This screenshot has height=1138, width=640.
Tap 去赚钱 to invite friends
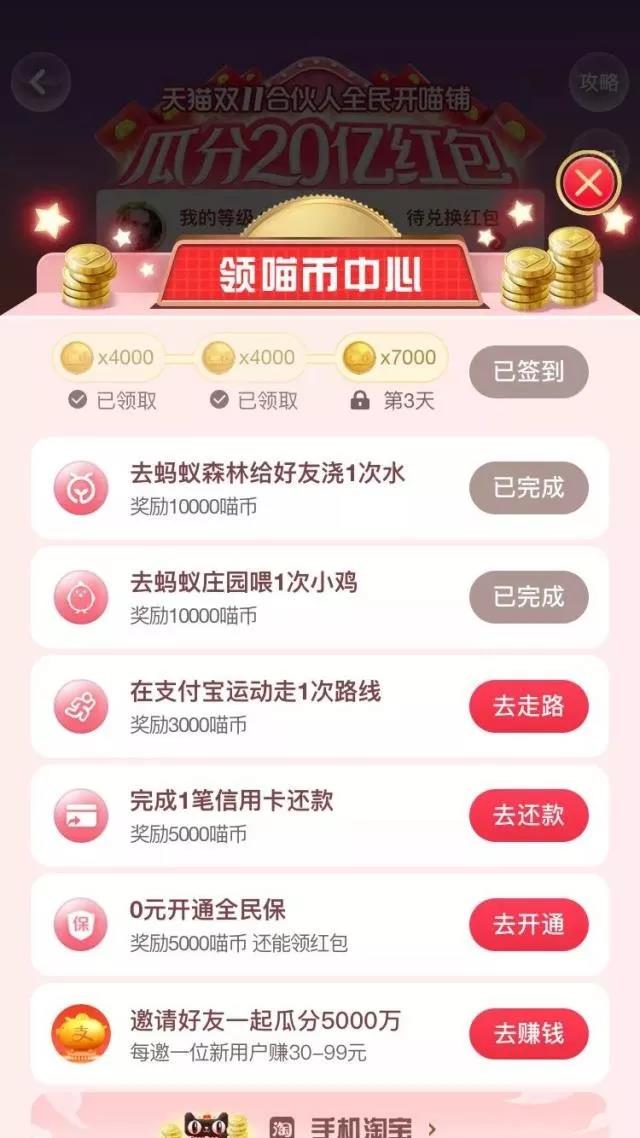coord(528,1033)
